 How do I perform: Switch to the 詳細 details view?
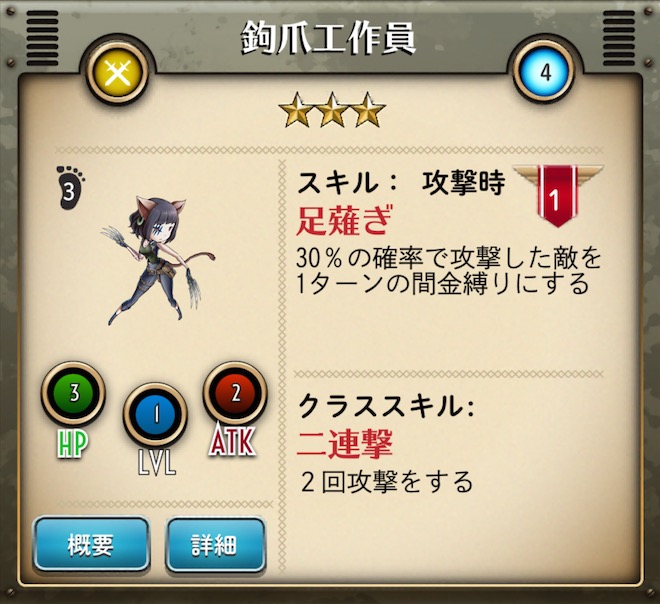click(215, 544)
